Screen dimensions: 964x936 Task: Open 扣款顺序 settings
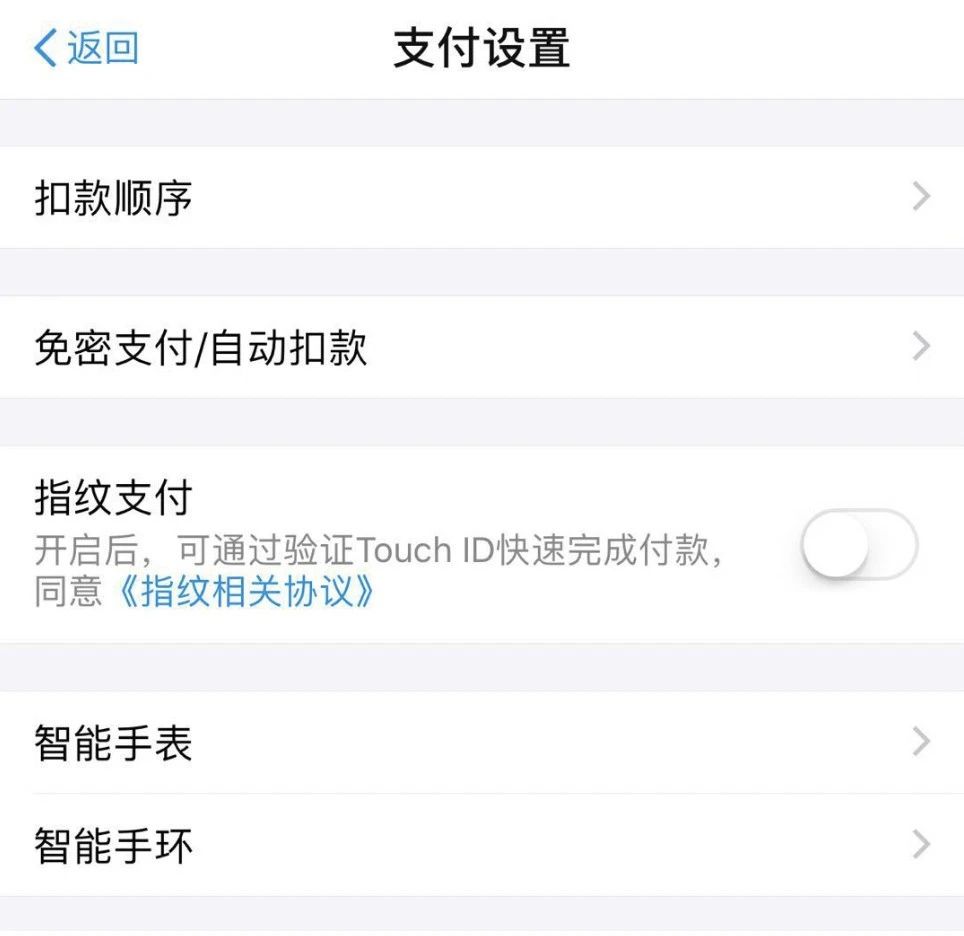tap(482, 198)
